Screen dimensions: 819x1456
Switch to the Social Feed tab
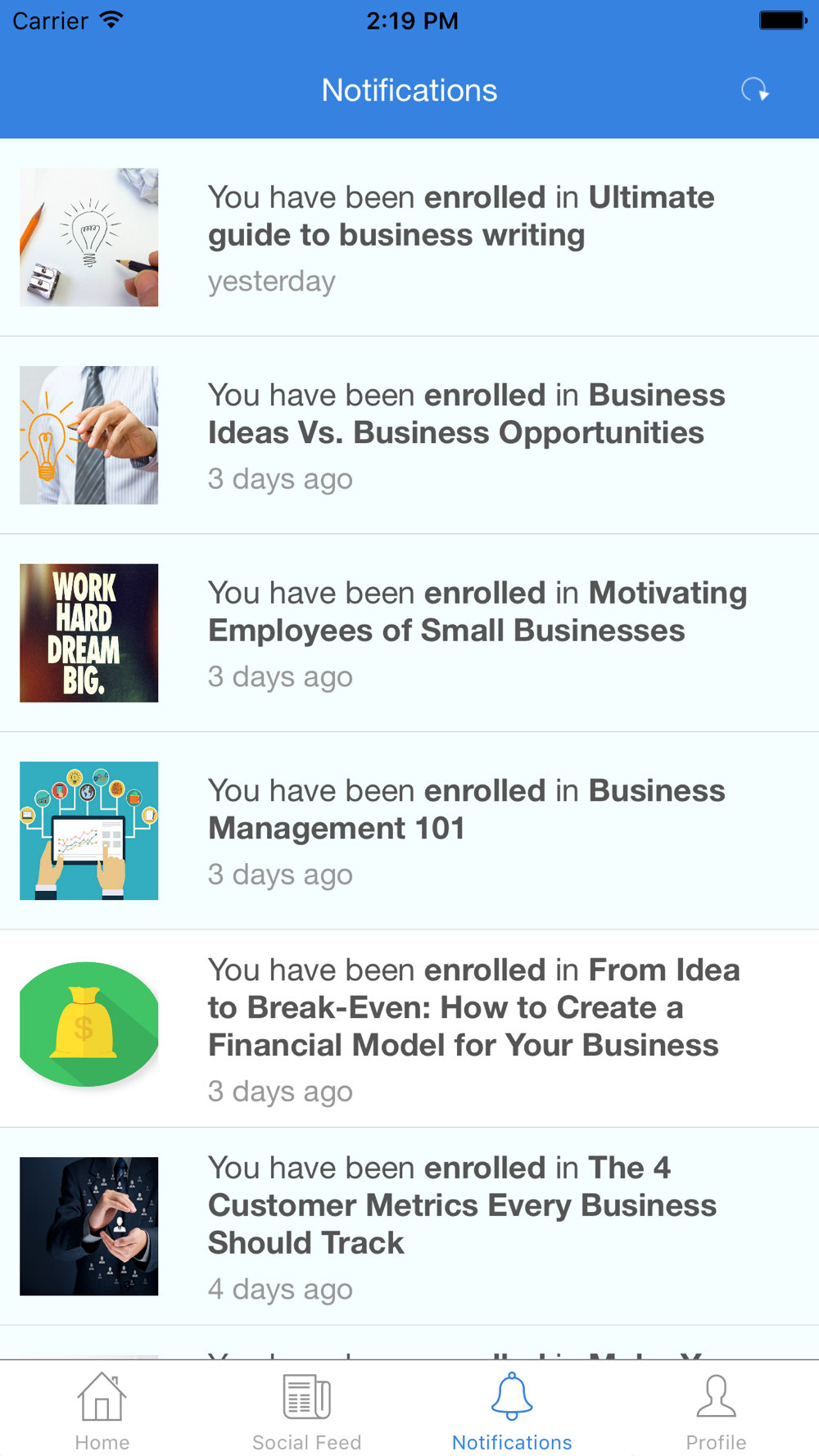(306, 1410)
